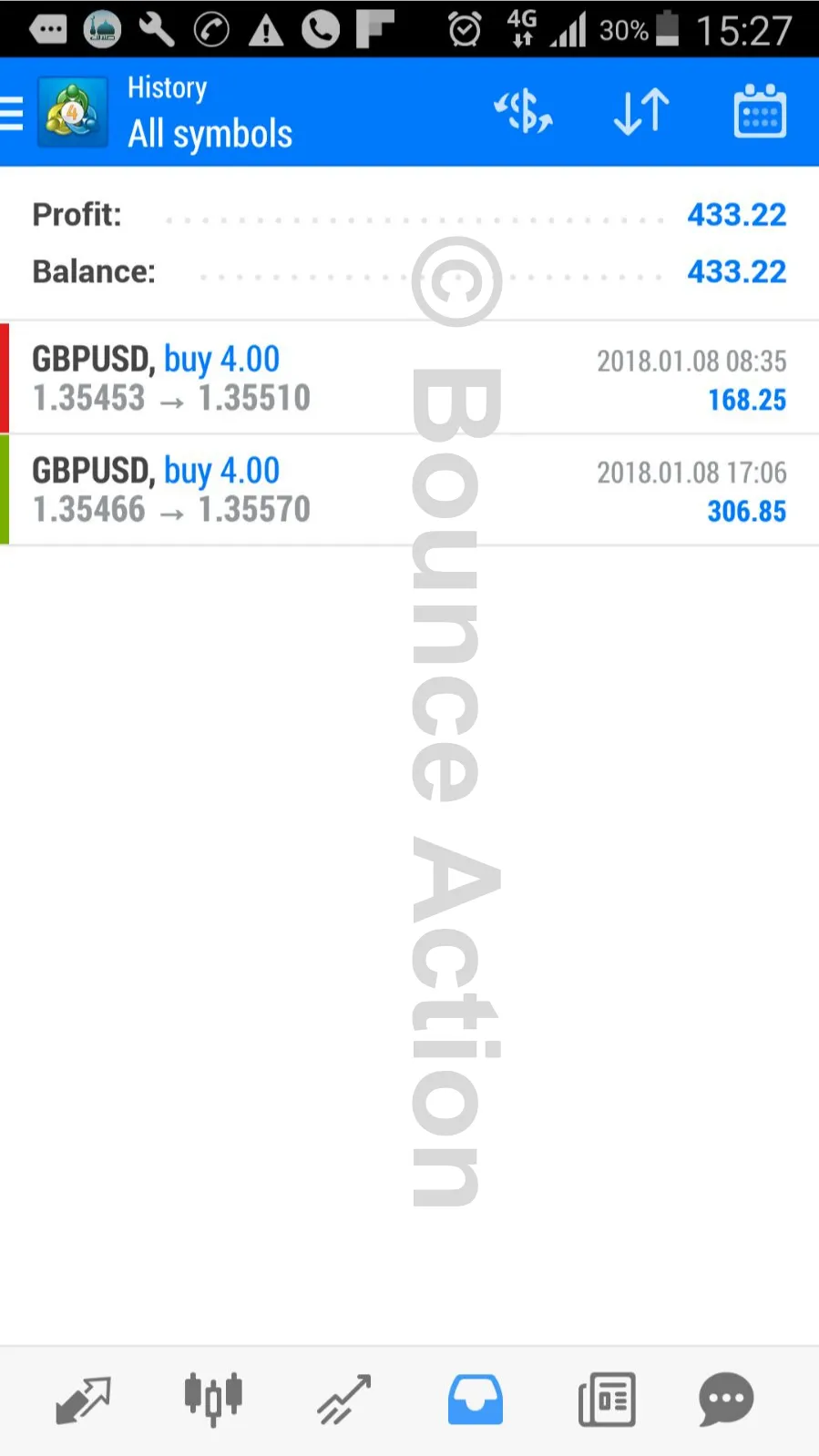Switch to the News tab
The image size is (819, 1456).
click(606, 1399)
